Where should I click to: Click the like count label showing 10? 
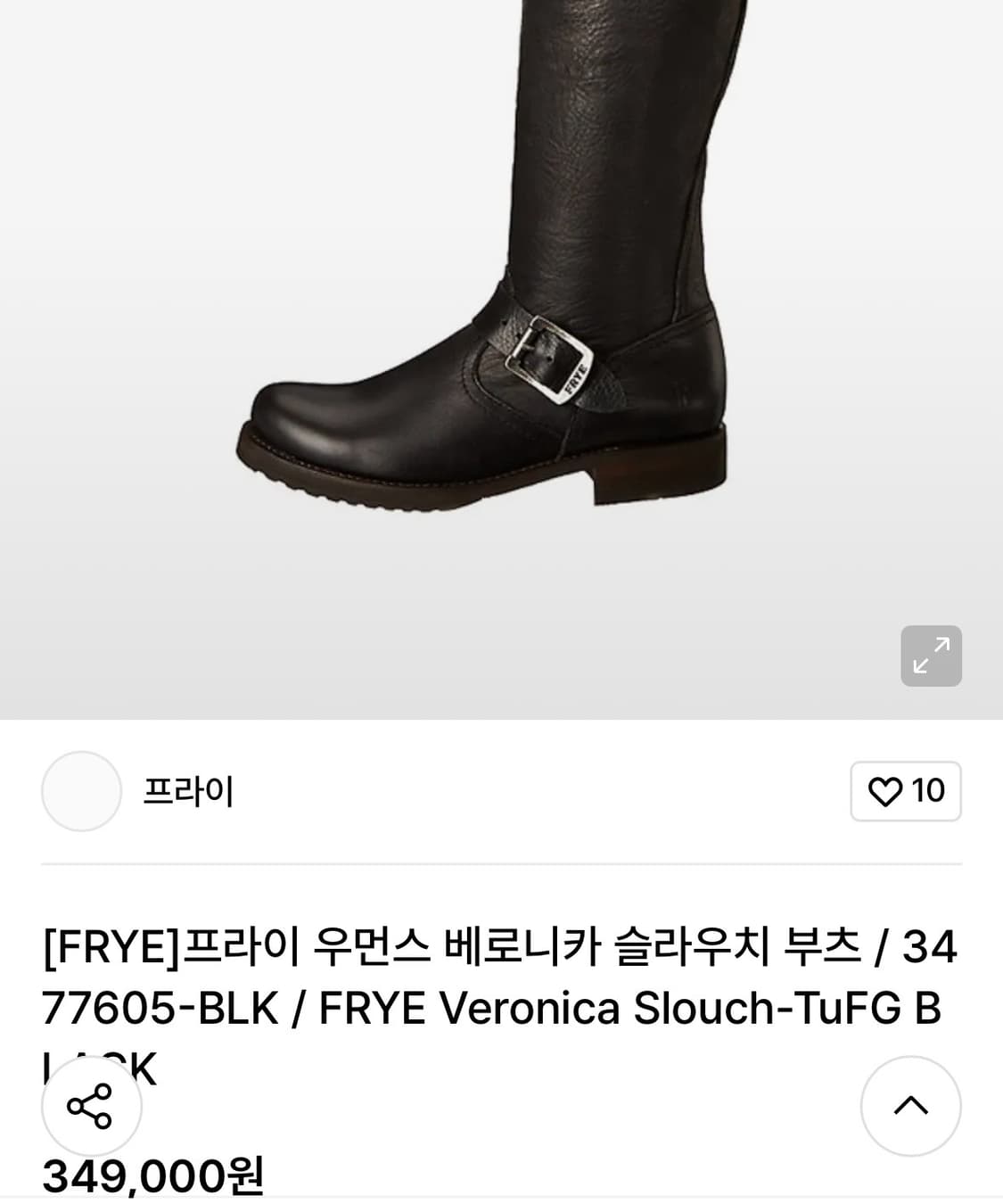click(928, 791)
